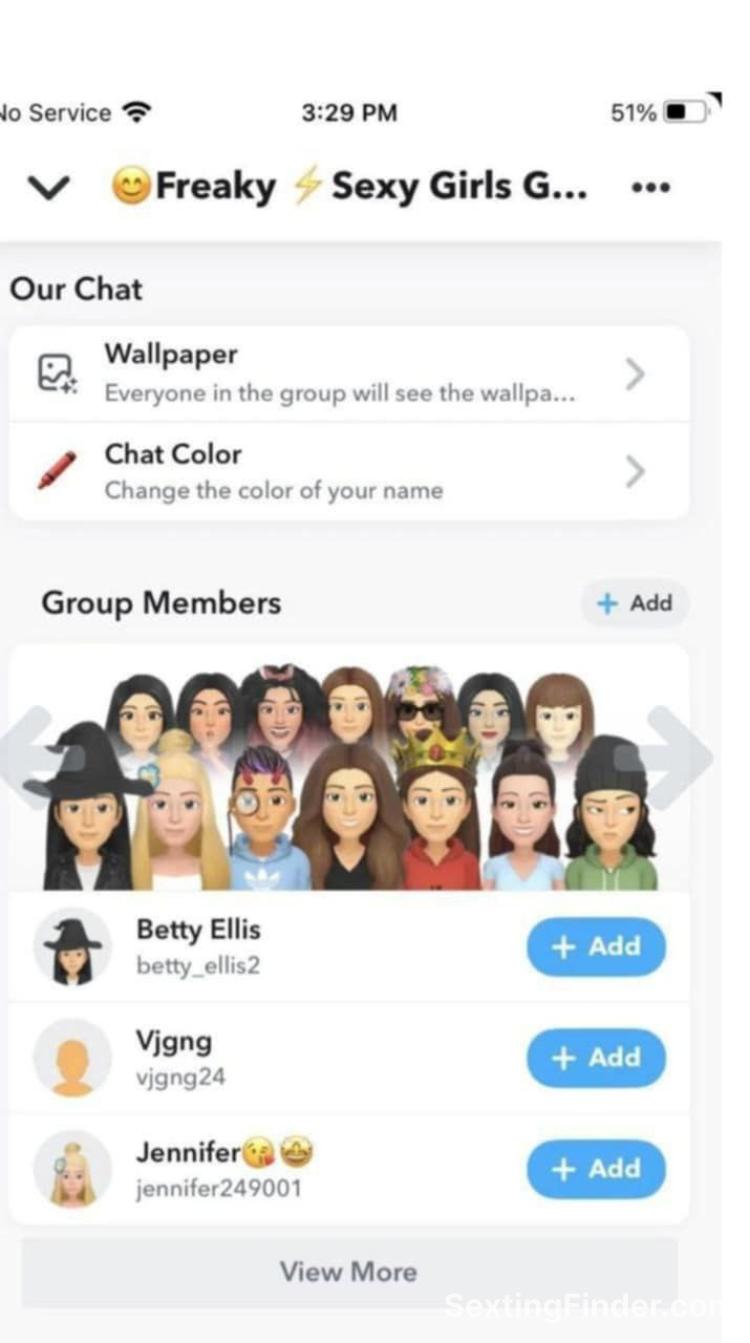
Task: Collapse the group profile with the down chevron
Action: click(x=48, y=188)
